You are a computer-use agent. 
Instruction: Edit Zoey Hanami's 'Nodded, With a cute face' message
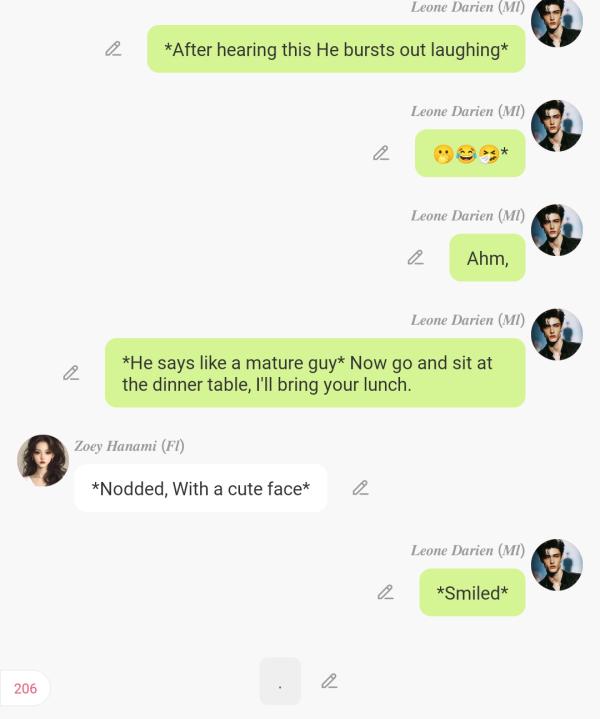(360, 488)
